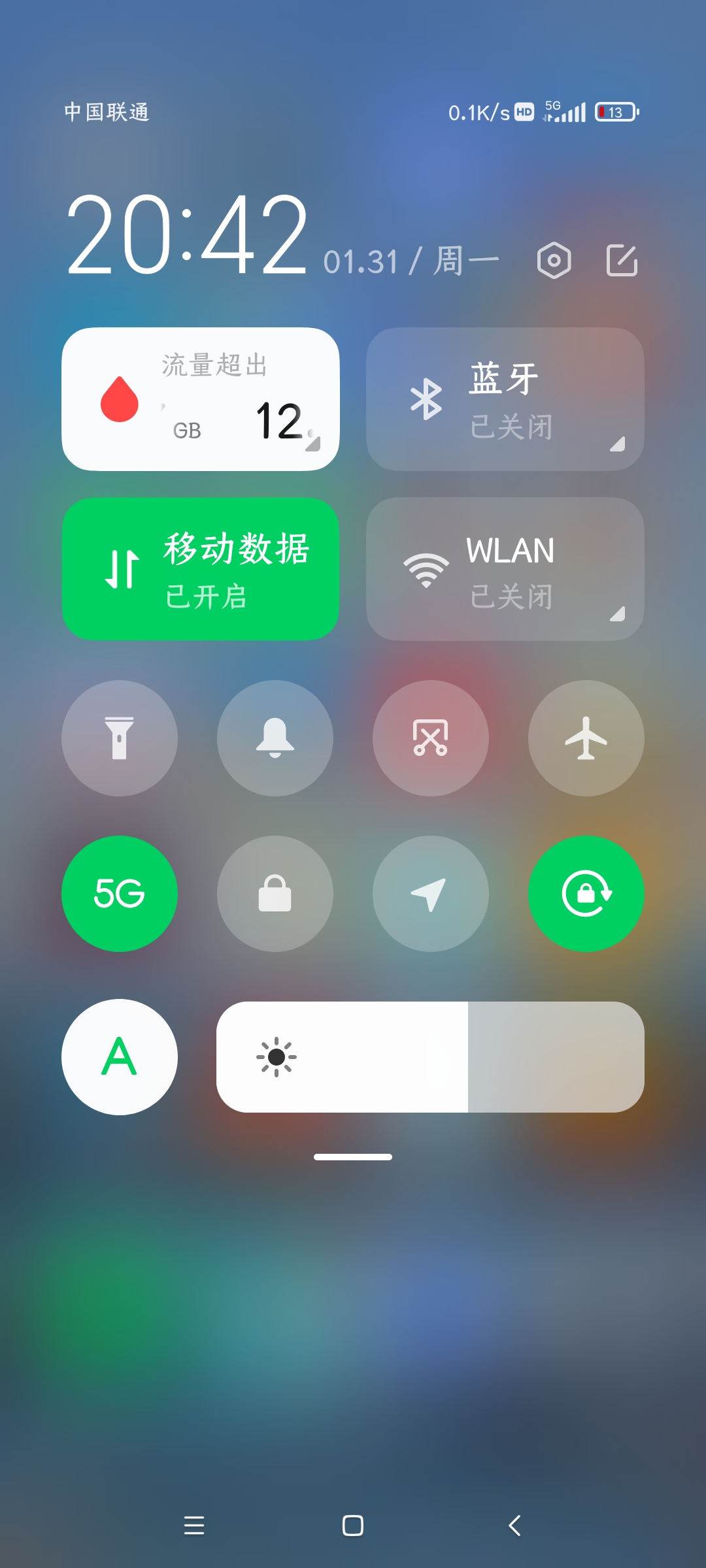706x1568 pixels.
Task: Take a screenshot with the scissors icon
Action: 431,738
